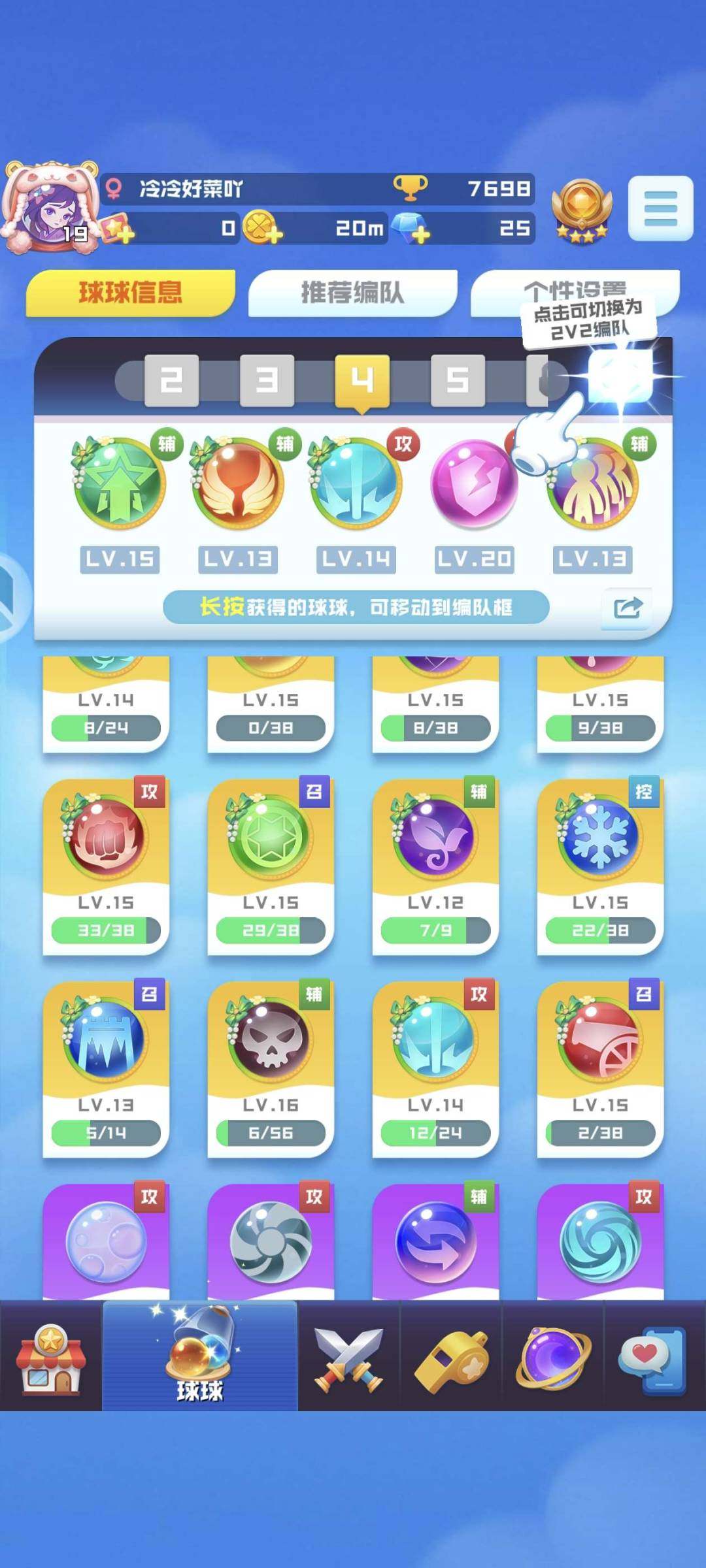Open the skull ball LV.16 card
The height and width of the screenshot is (1568, 706).
[271, 1068]
